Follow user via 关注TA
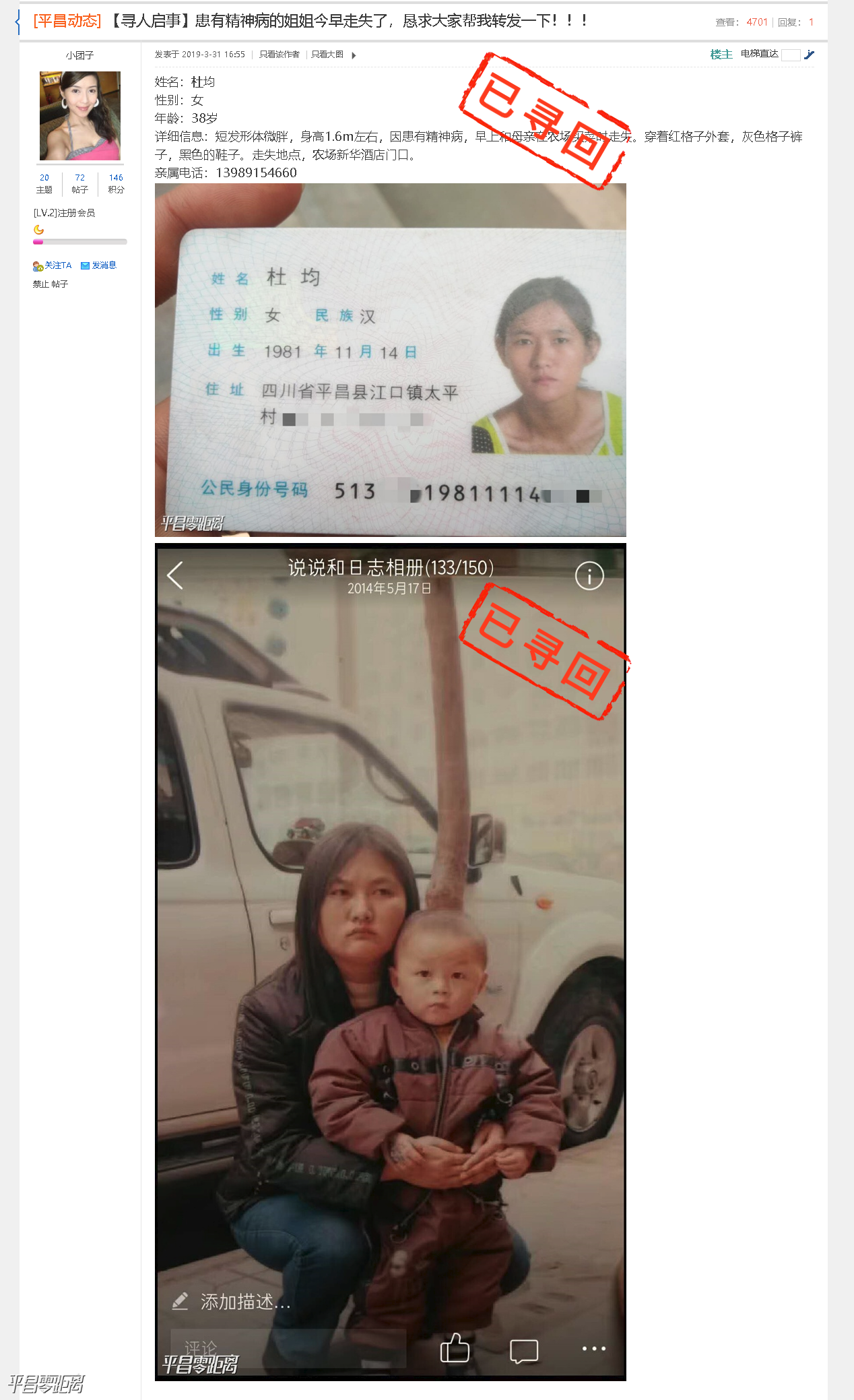Viewport: 854px width, 1400px height. [x=53, y=265]
